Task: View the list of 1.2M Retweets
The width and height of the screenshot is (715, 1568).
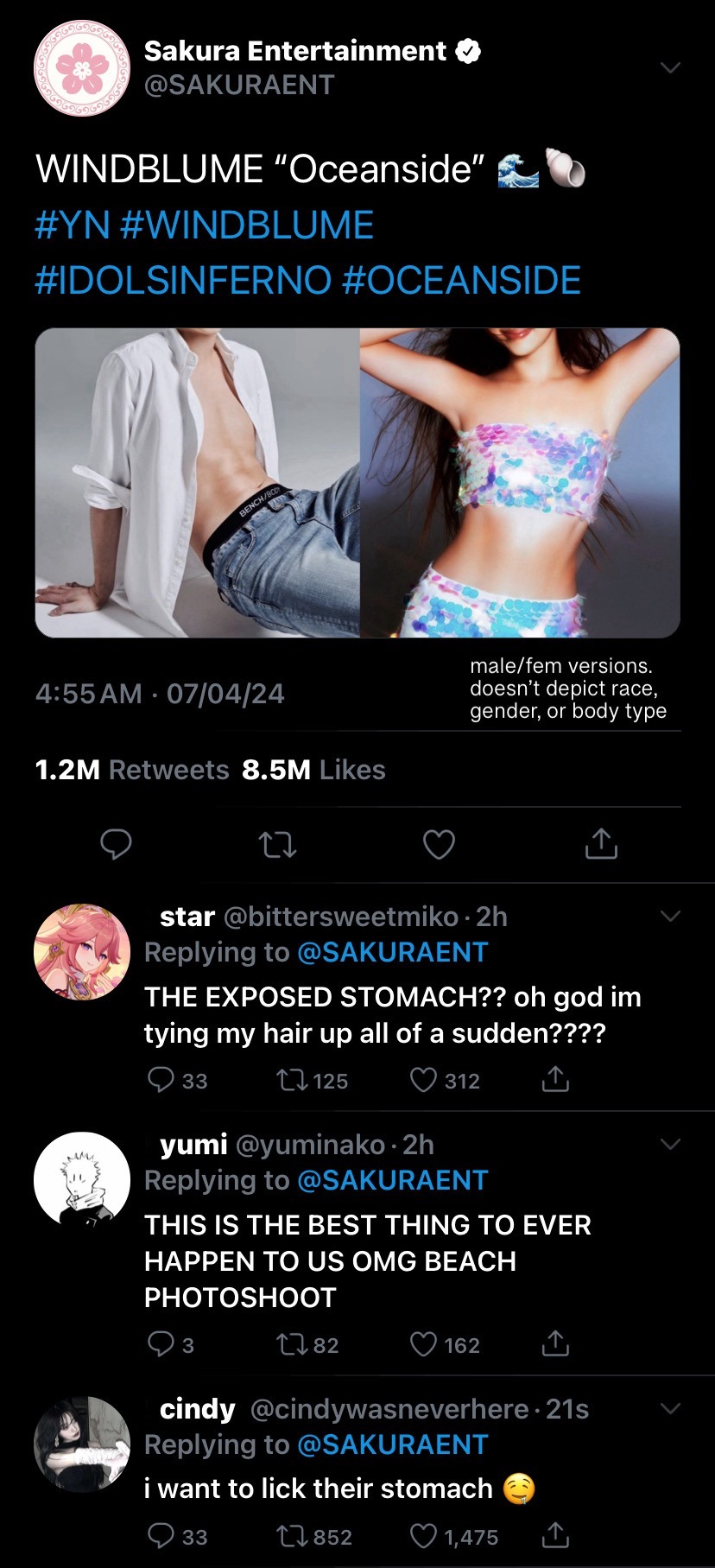Action: point(131,770)
